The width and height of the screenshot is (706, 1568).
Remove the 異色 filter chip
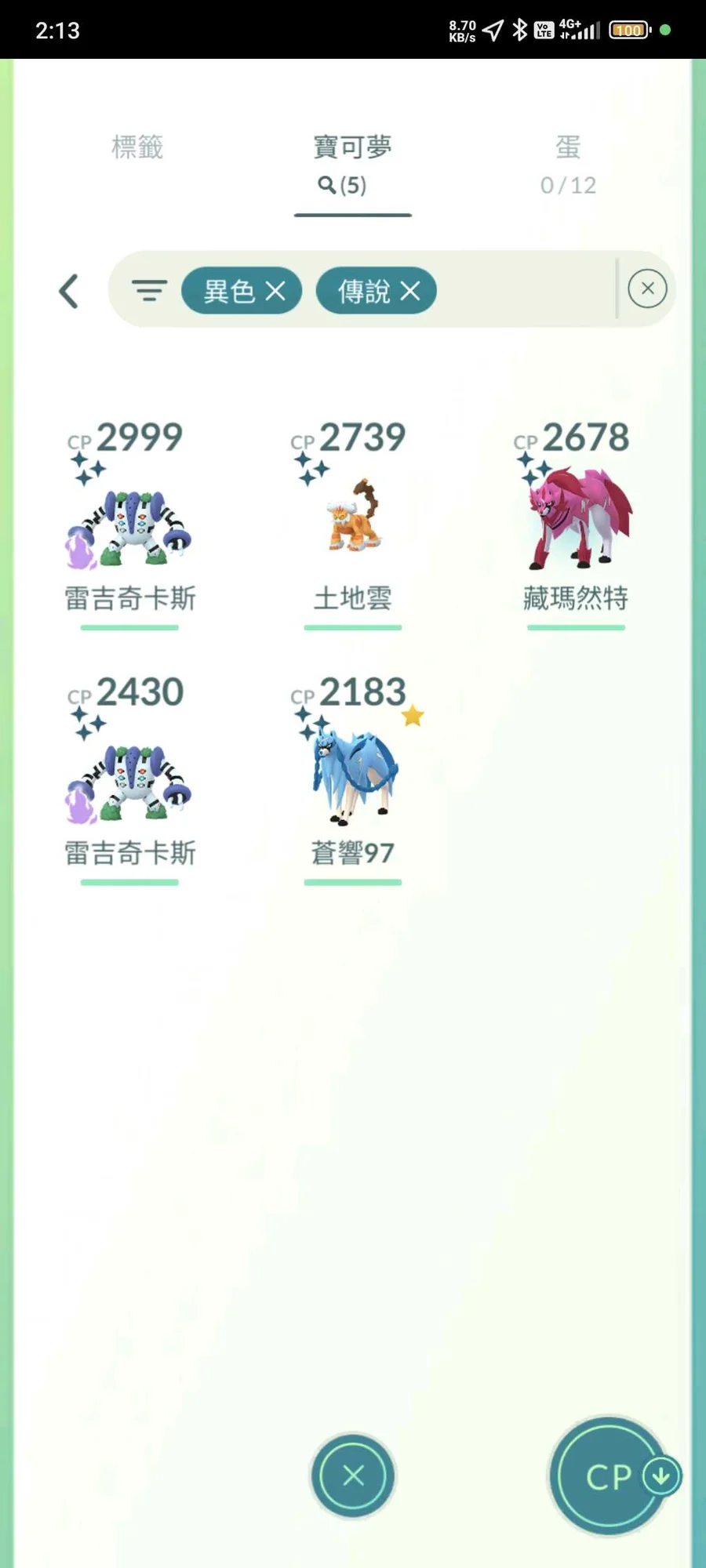pos(275,291)
